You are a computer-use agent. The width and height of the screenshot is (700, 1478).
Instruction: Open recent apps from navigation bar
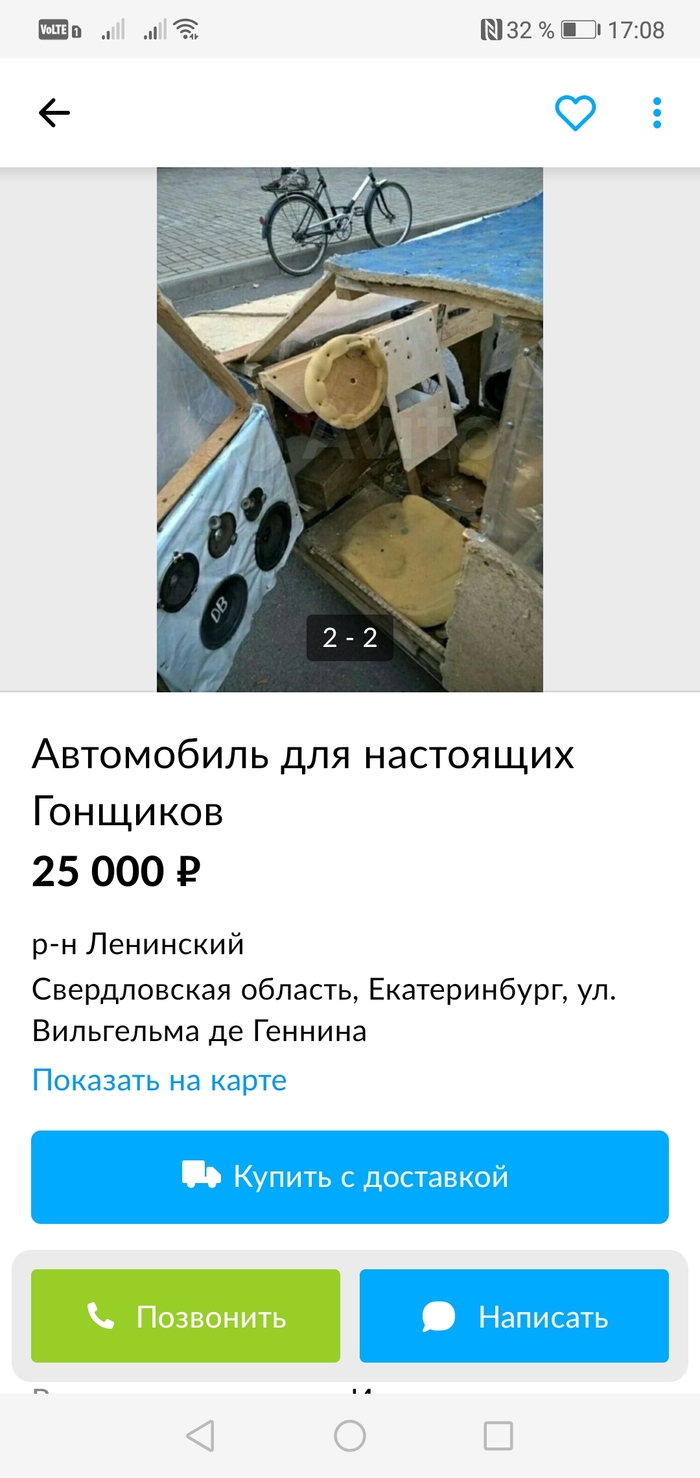click(x=498, y=1436)
